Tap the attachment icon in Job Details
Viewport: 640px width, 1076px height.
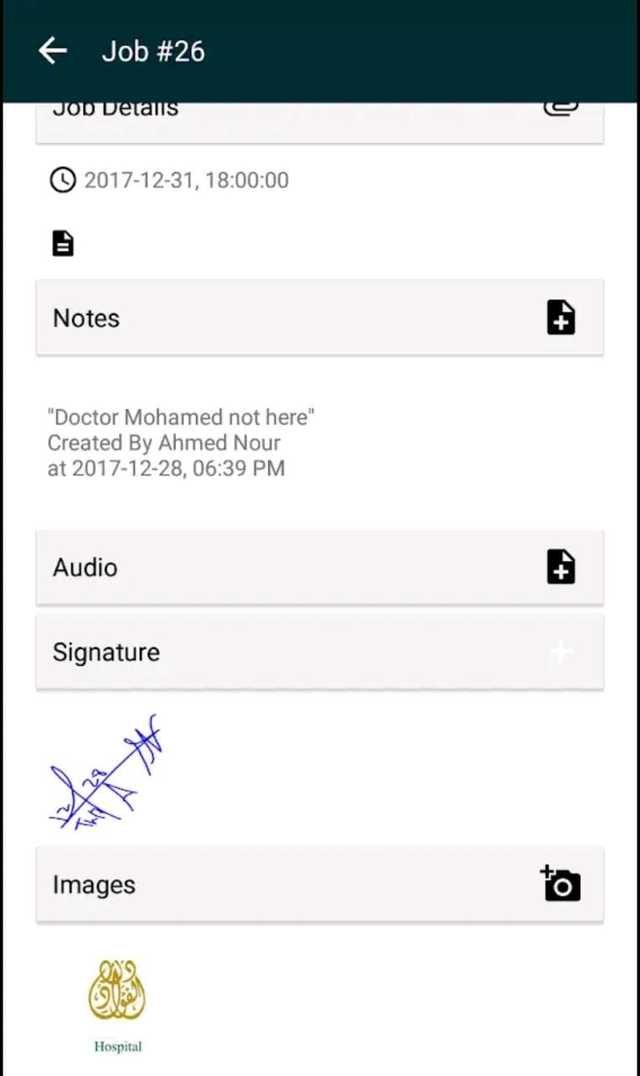[x=560, y=109]
